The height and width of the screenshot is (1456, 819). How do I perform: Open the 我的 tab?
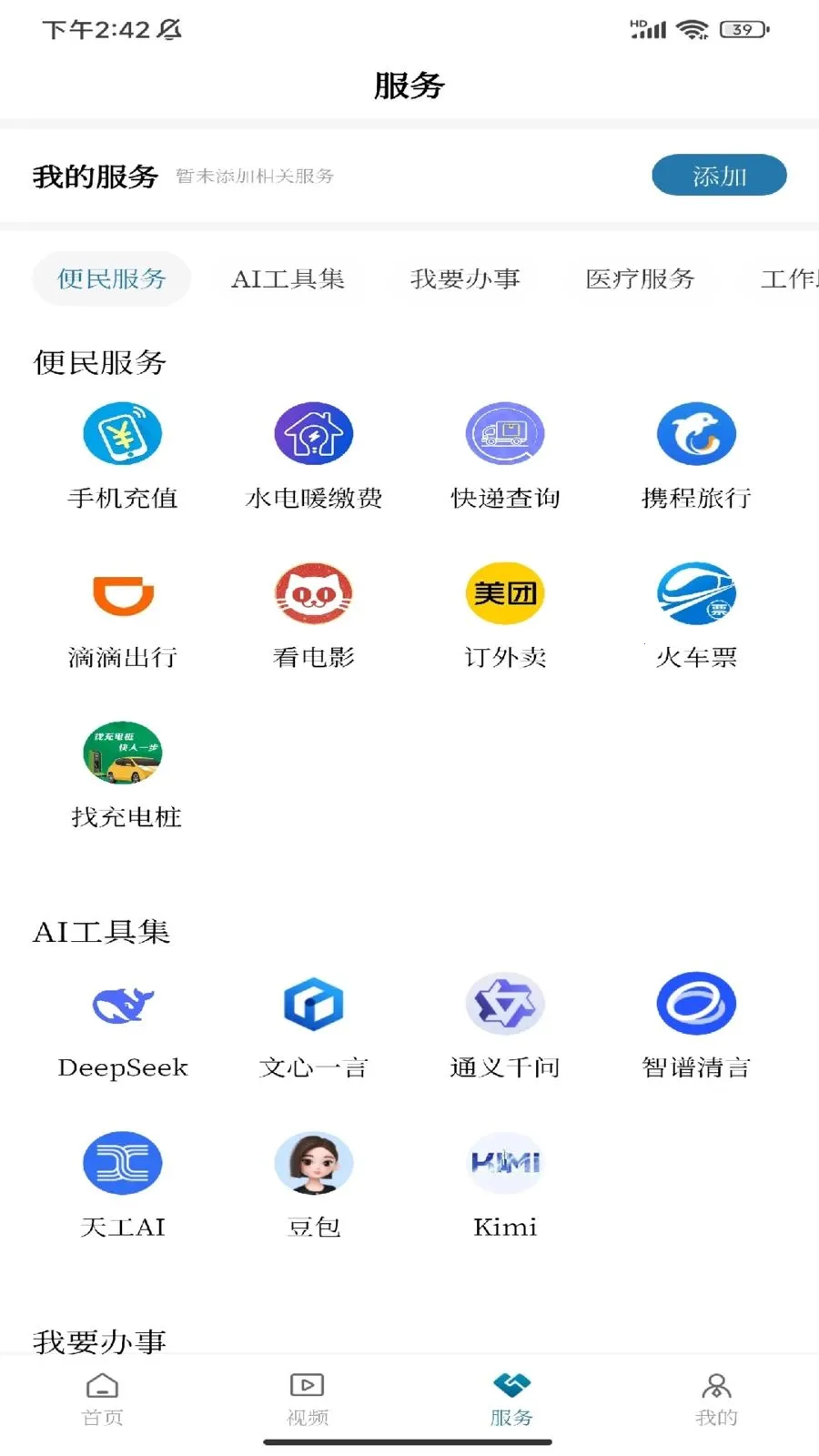pos(716,1399)
